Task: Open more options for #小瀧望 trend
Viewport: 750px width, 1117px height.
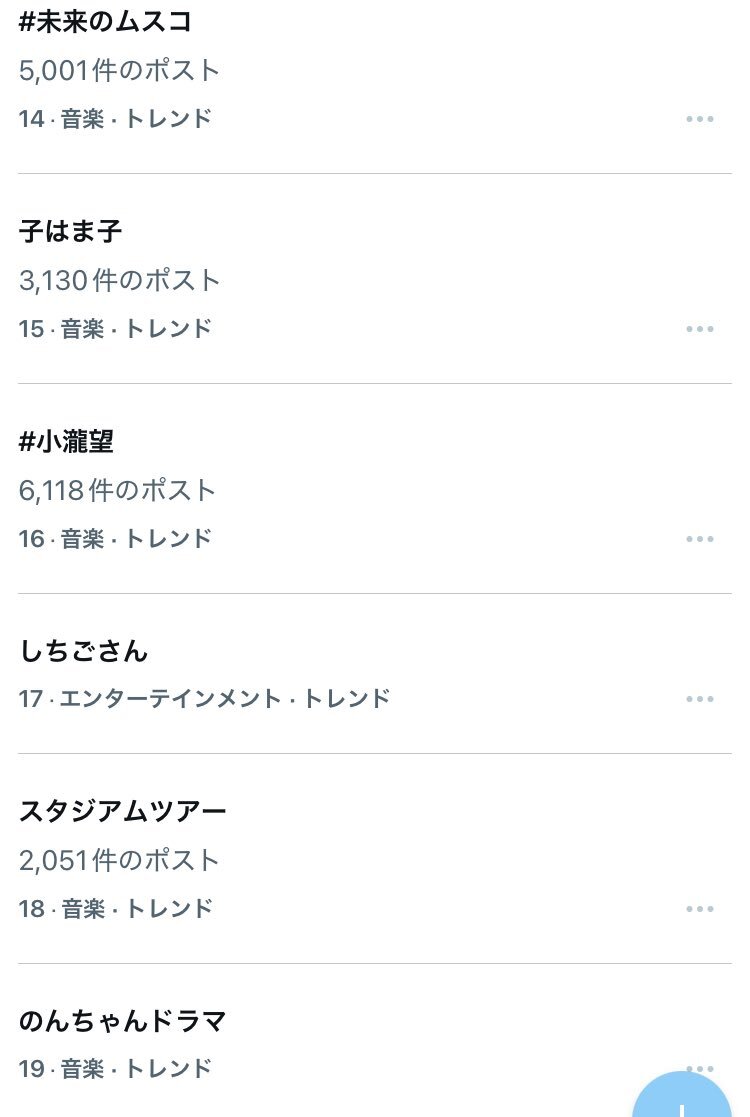Action: [x=701, y=538]
